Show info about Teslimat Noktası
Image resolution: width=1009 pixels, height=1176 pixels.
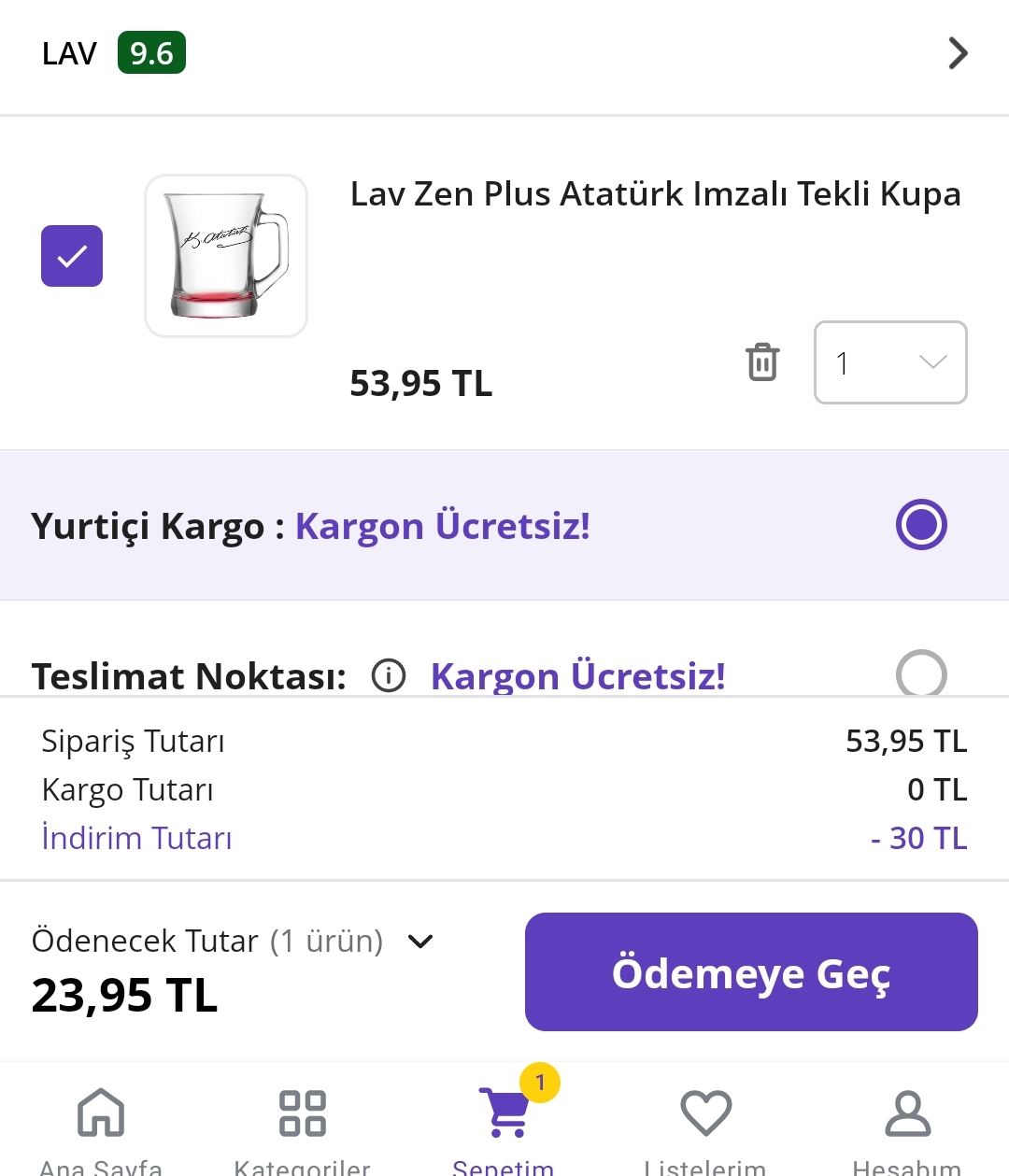coord(389,675)
